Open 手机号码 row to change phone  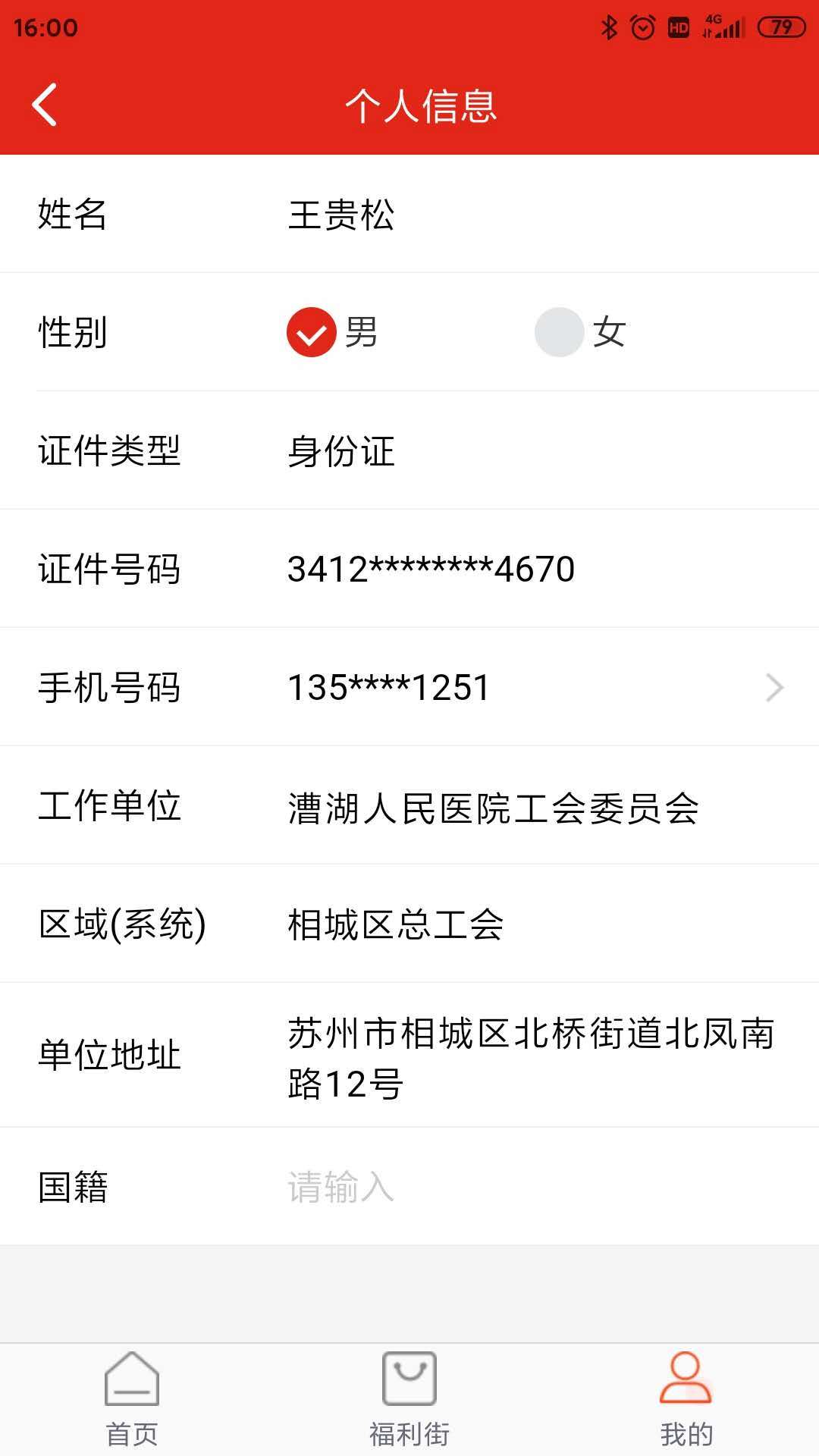point(409,687)
